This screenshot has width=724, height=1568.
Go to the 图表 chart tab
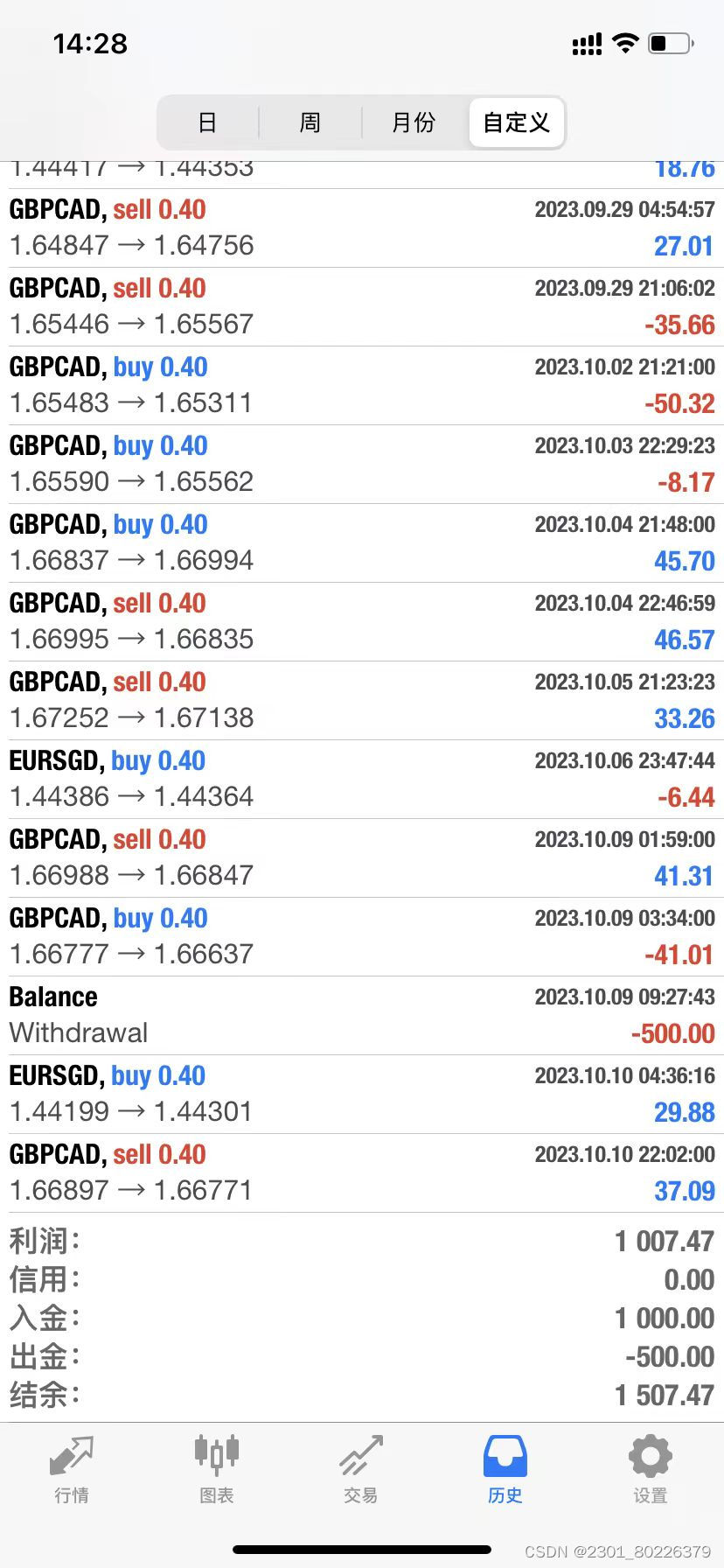tap(216, 1470)
